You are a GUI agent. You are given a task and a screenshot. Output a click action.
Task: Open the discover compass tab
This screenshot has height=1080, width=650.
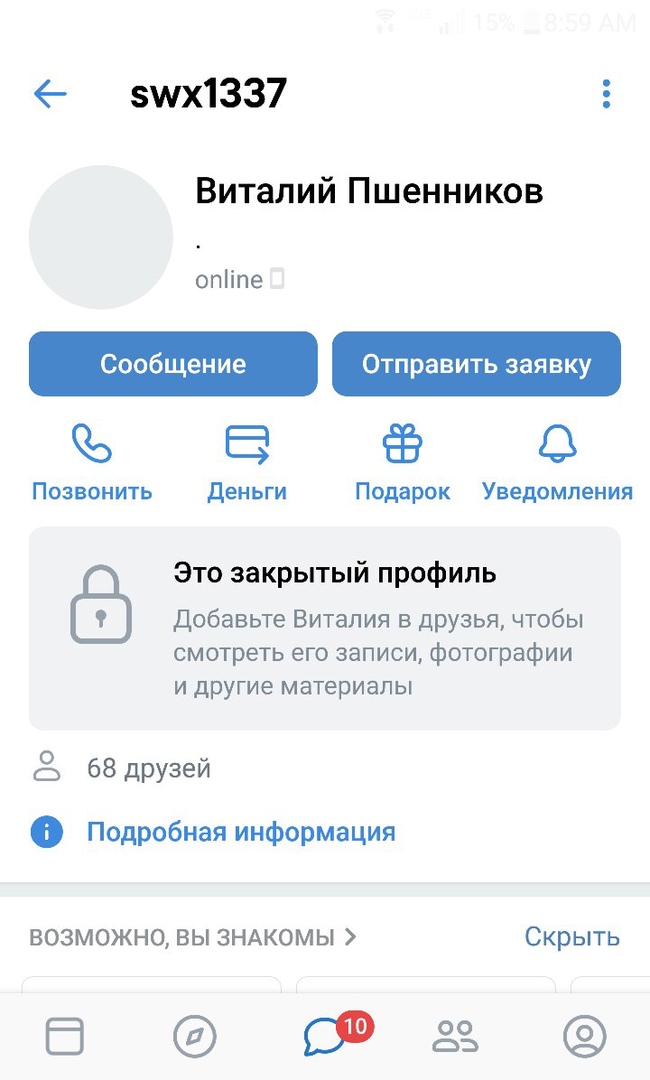(194, 1036)
